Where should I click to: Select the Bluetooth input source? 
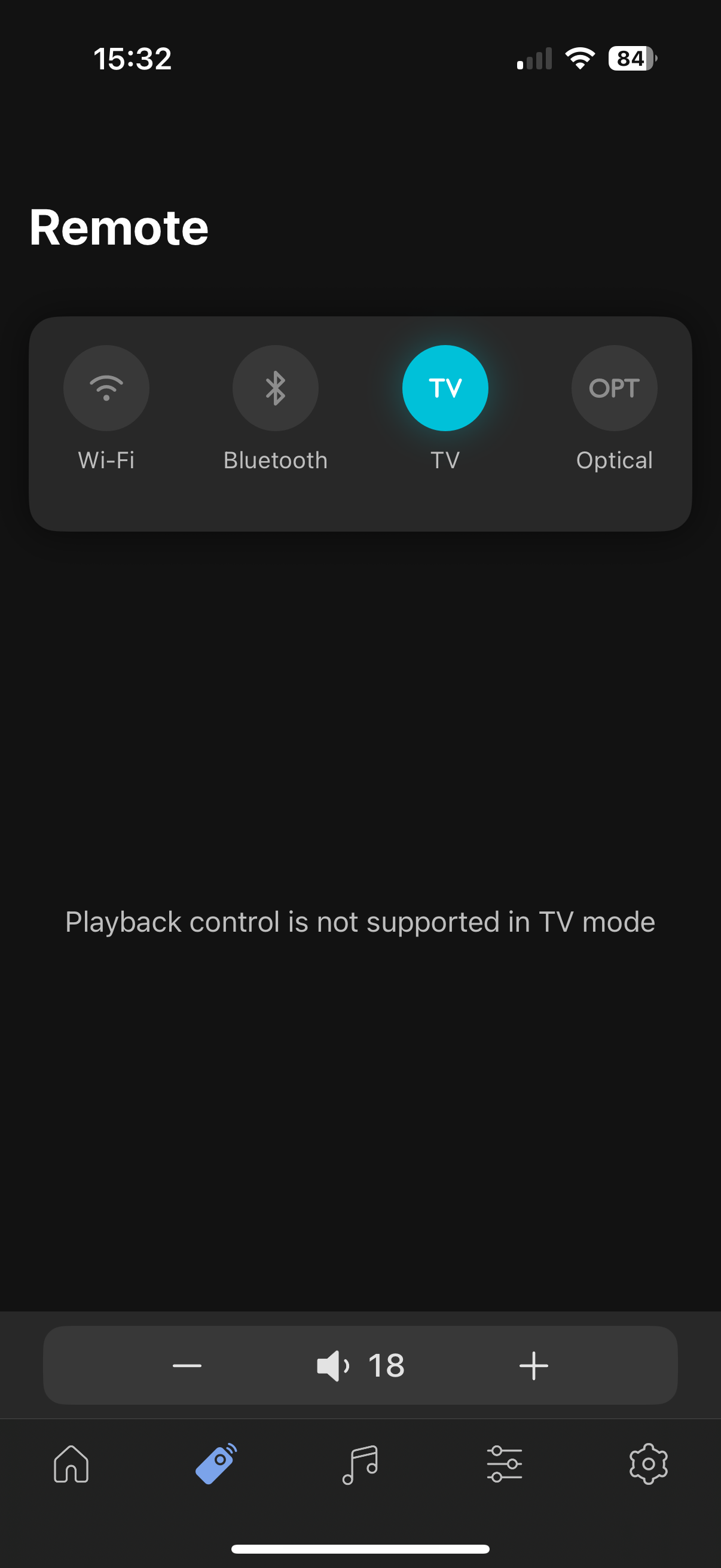(275, 388)
